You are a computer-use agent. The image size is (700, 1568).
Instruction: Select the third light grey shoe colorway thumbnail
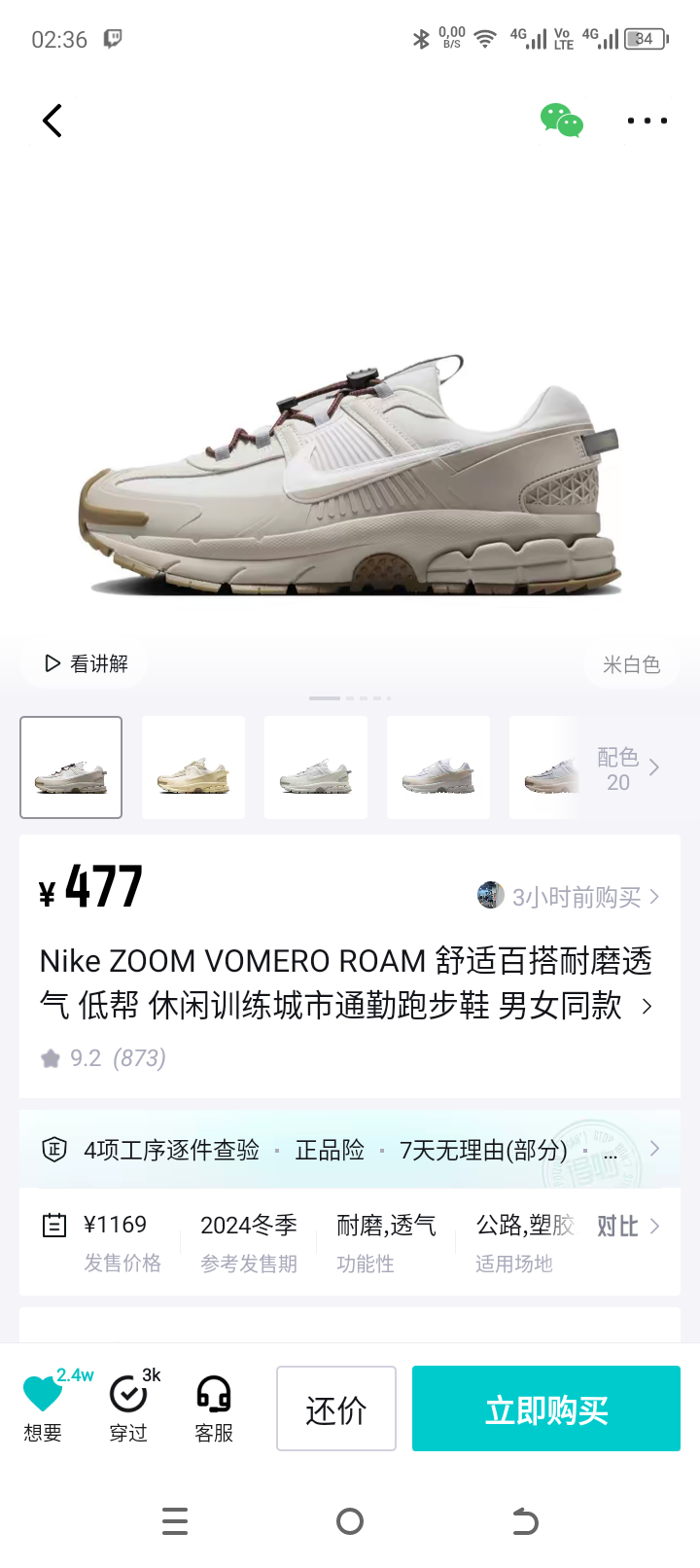pyautogui.click(x=316, y=767)
